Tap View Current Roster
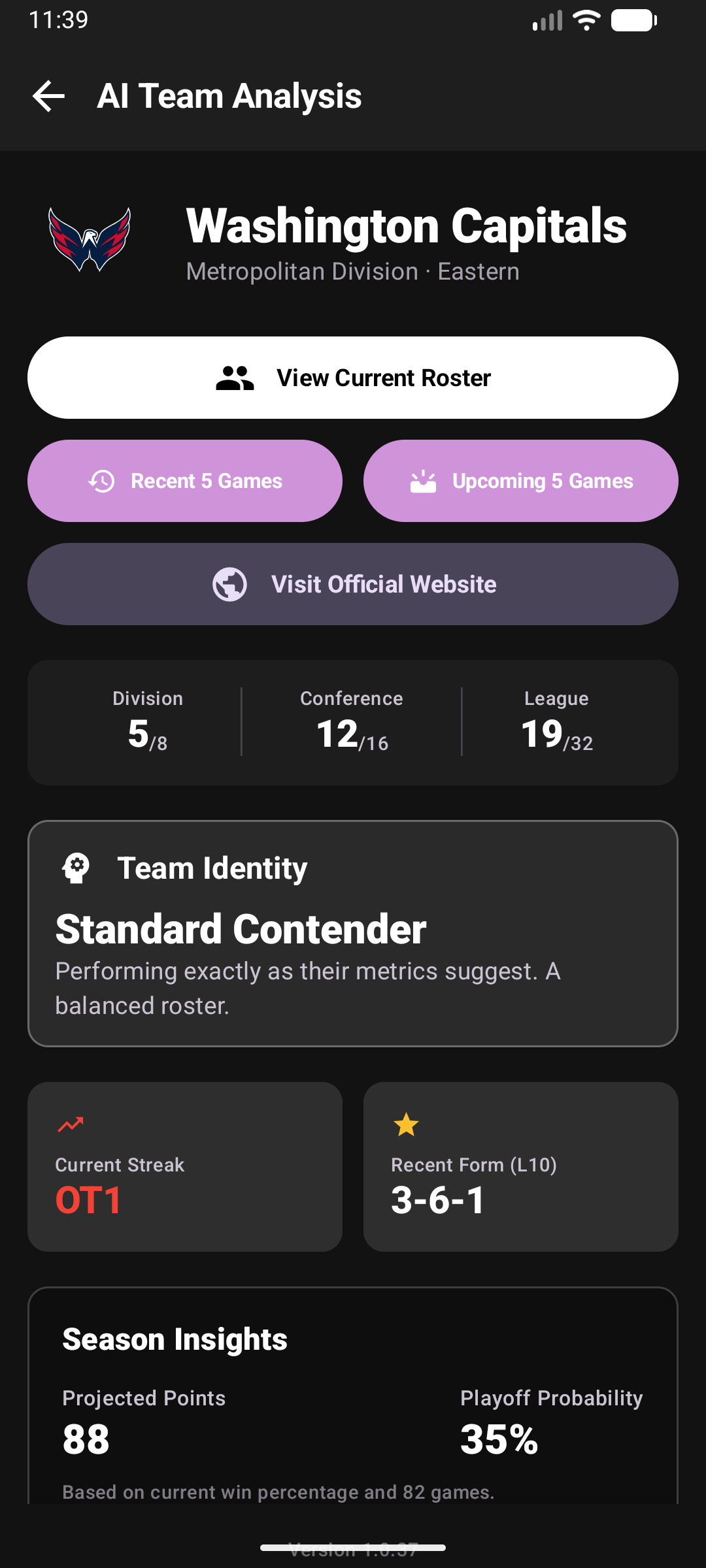The width and height of the screenshot is (706, 1568). (353, 377)
